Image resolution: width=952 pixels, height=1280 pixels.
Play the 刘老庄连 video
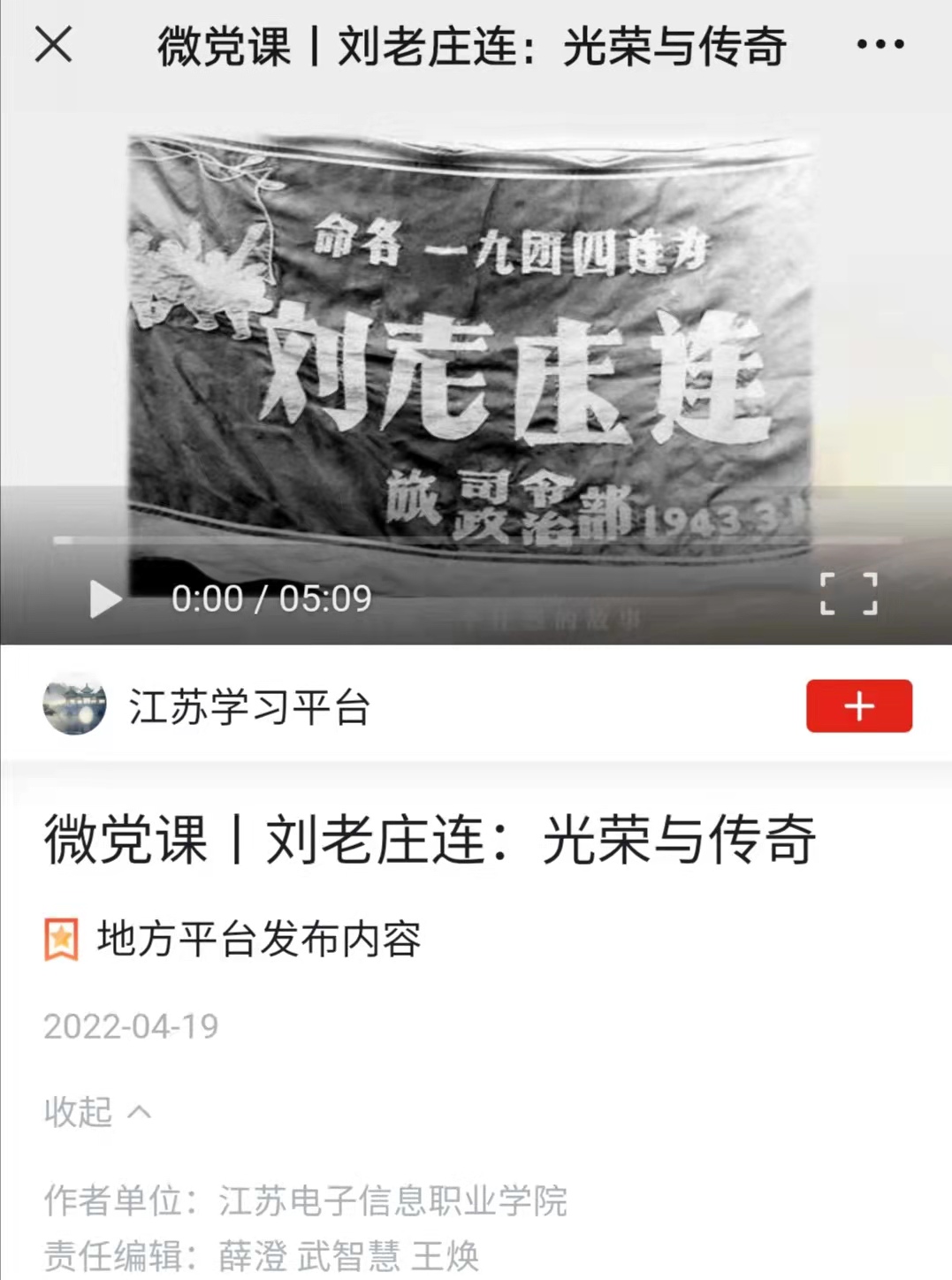[x=105, y=599]
